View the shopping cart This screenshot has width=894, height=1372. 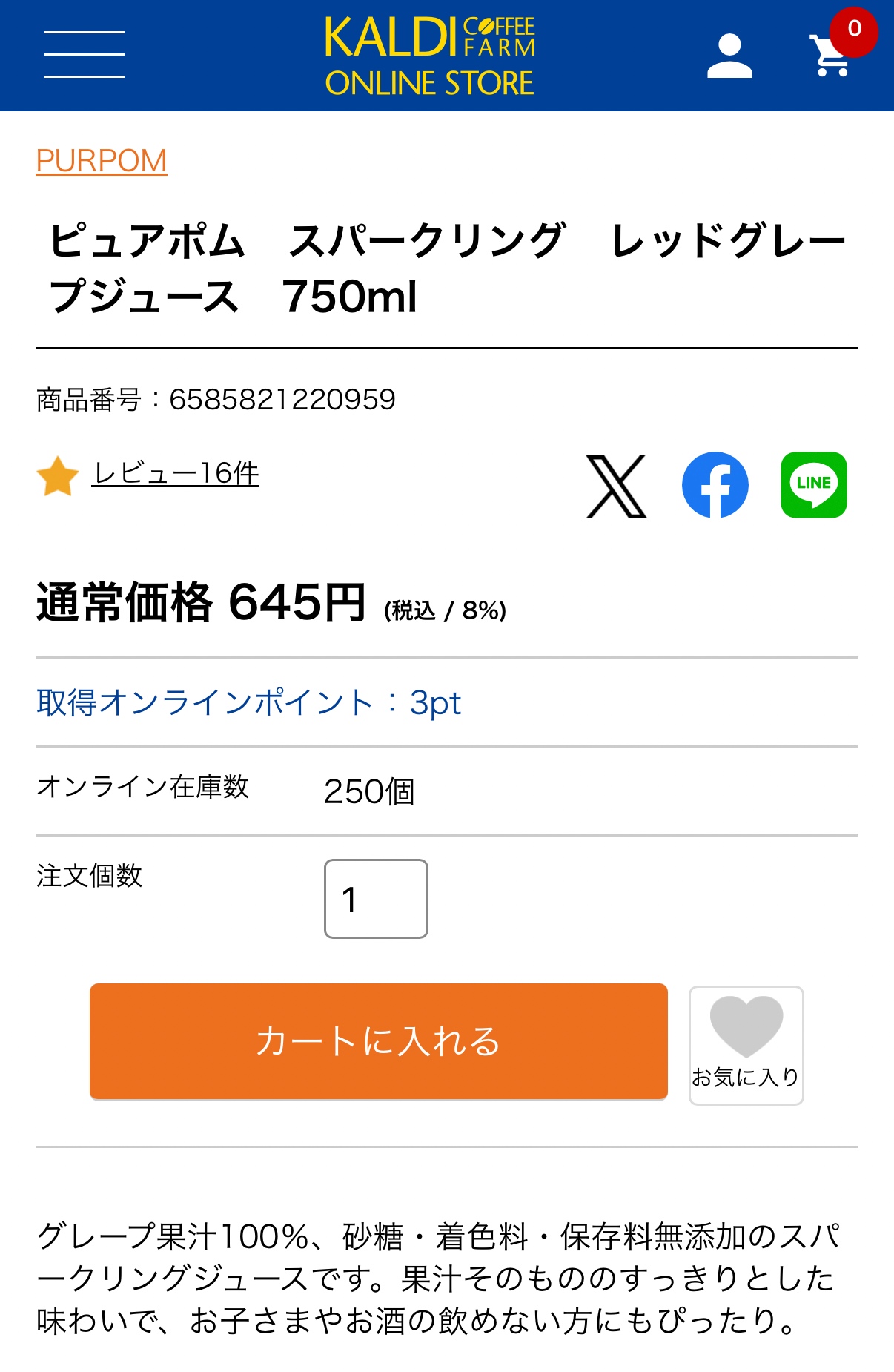[x=832, y=56]
